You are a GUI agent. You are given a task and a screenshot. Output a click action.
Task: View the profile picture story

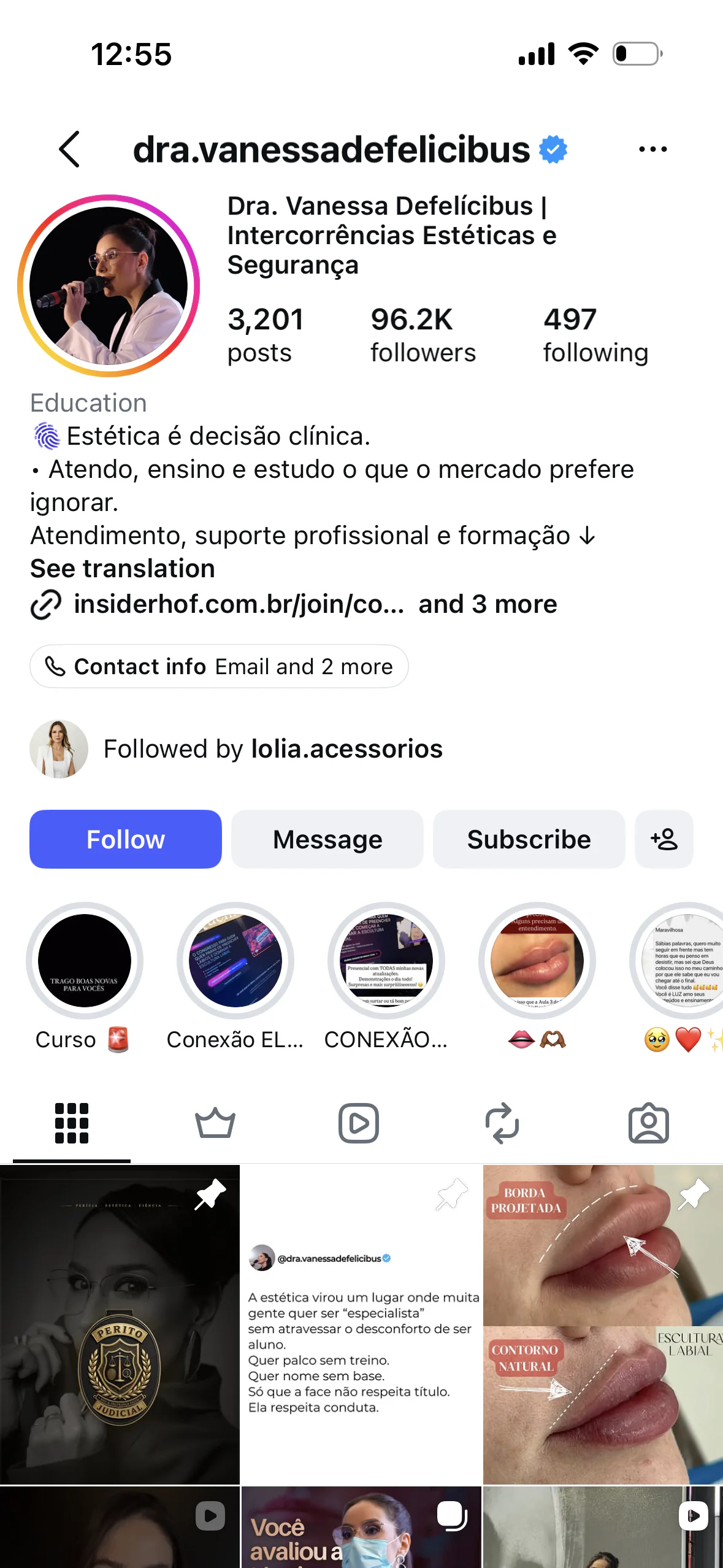(109, 286)
